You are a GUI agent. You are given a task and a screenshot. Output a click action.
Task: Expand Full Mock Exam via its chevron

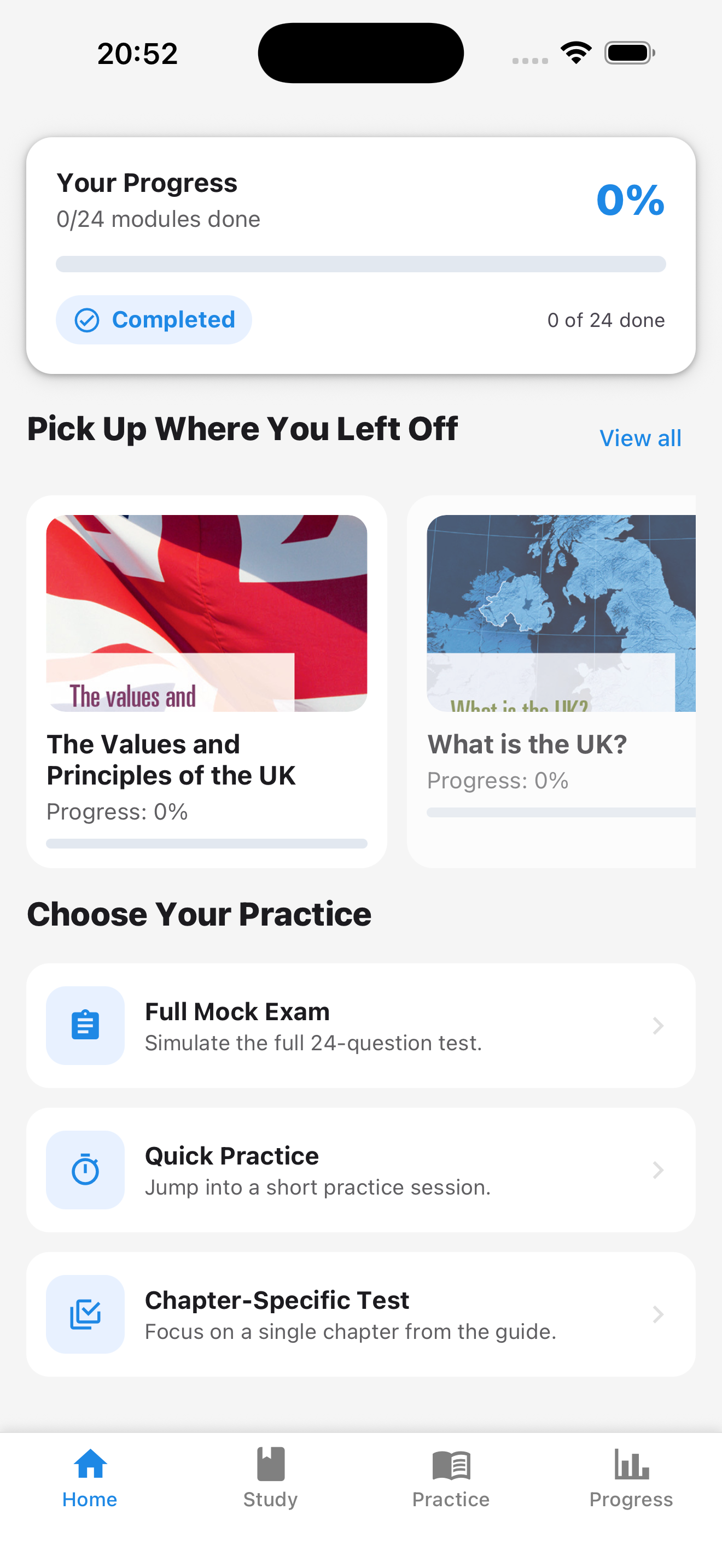(659, 1025)
